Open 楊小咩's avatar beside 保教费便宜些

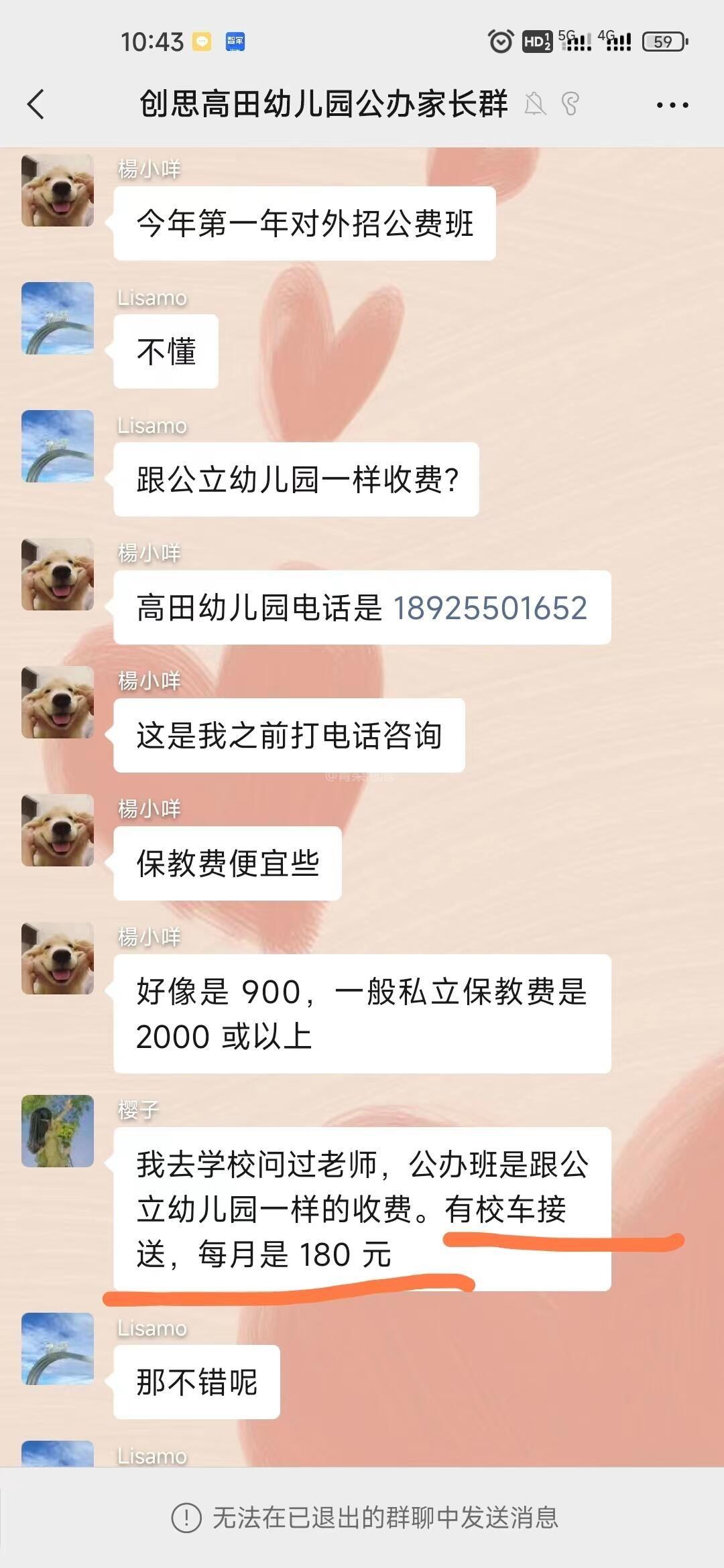click(58, 830)
